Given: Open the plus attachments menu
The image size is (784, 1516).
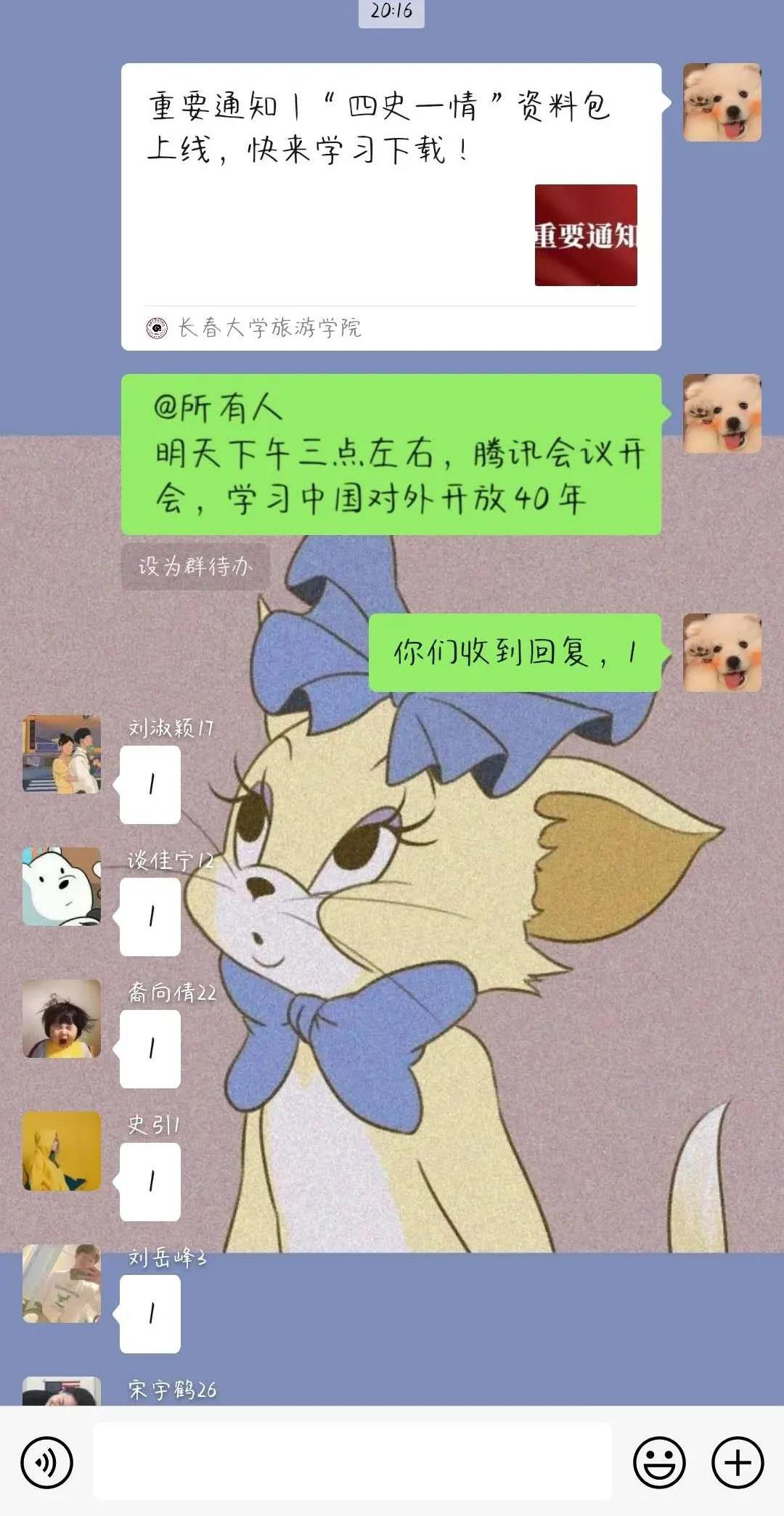Looking at the screenshot, I should click(737, 1462).
